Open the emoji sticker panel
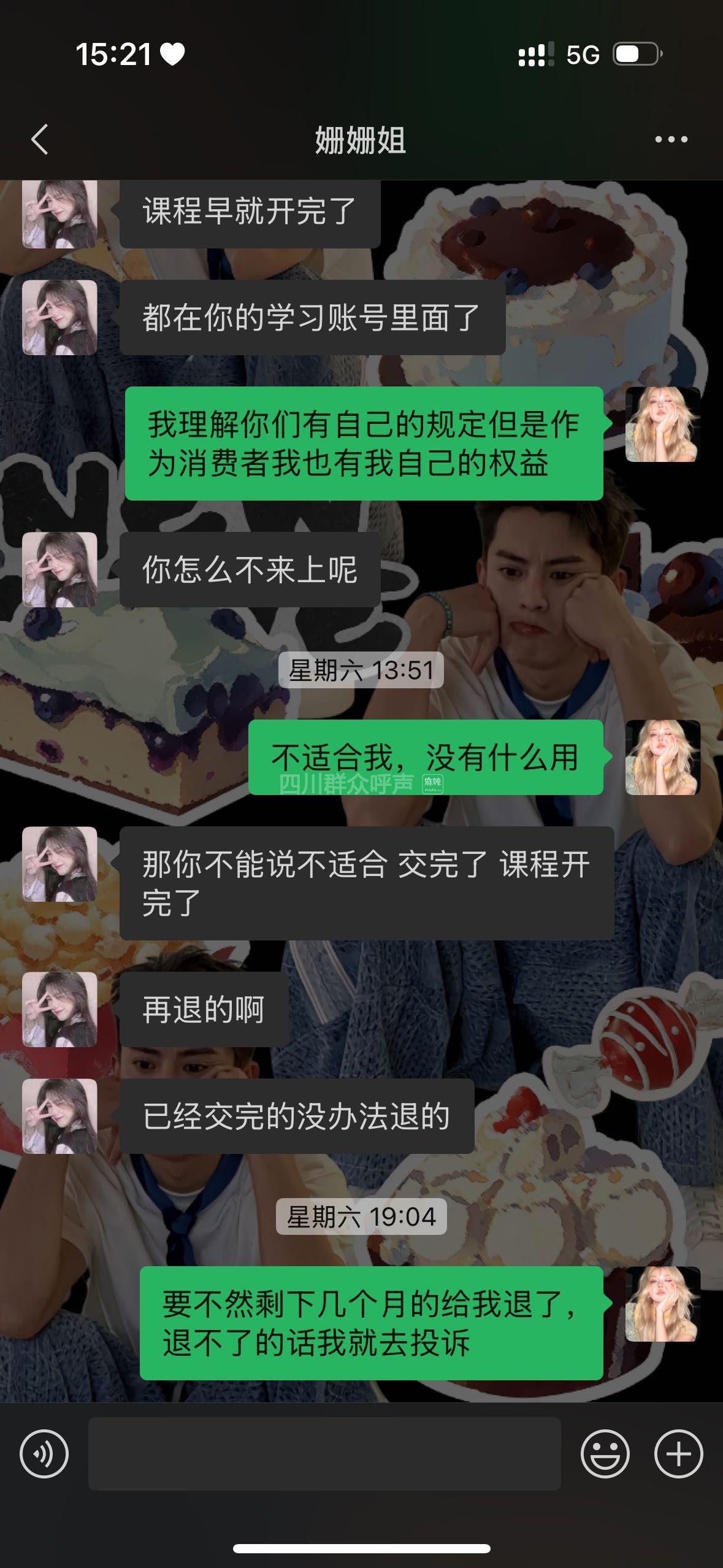Viewport: 723px width, 1568px height. pyautogui.click(x=605, y=1453)
